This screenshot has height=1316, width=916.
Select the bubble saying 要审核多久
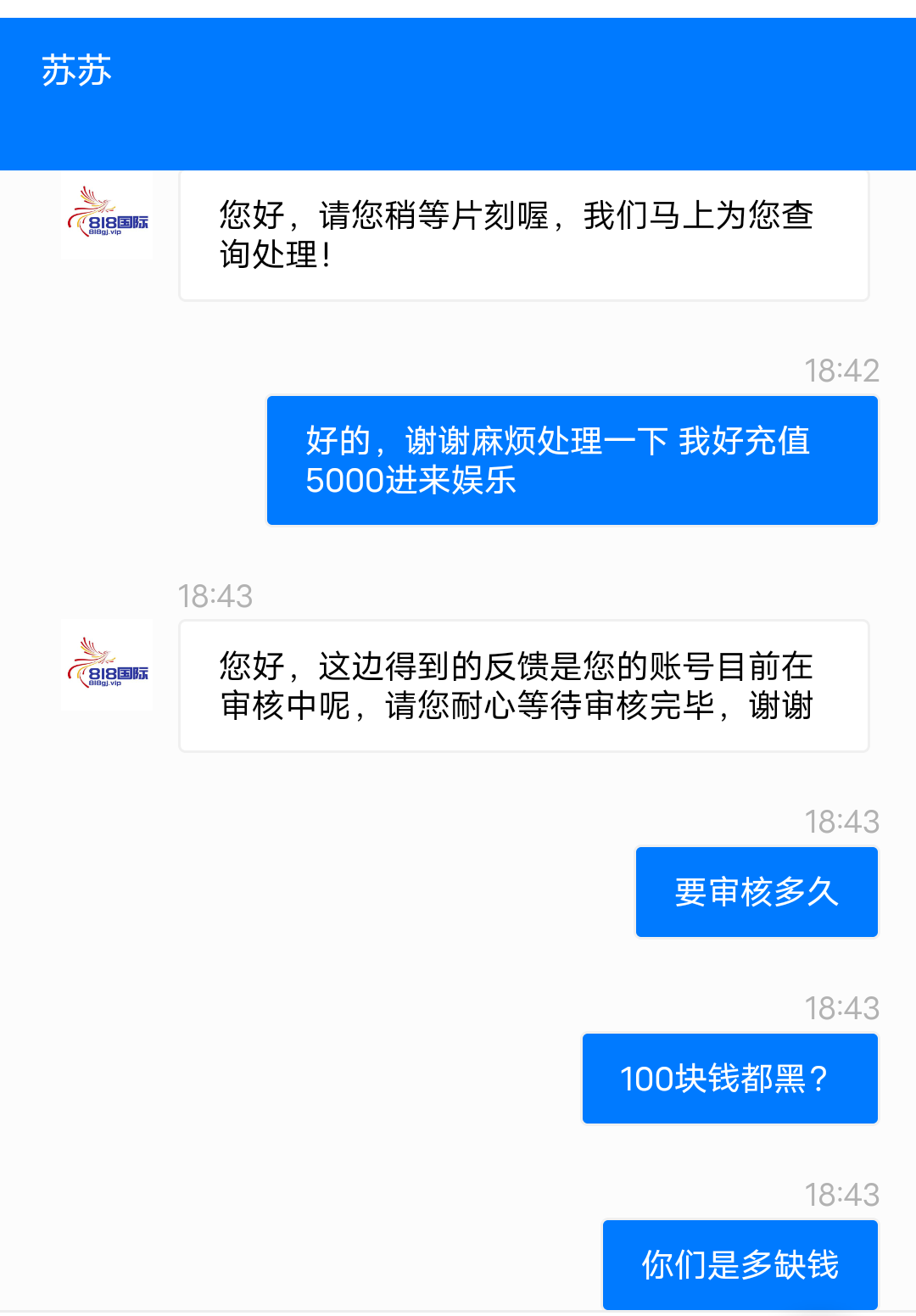tap(756, 891)
